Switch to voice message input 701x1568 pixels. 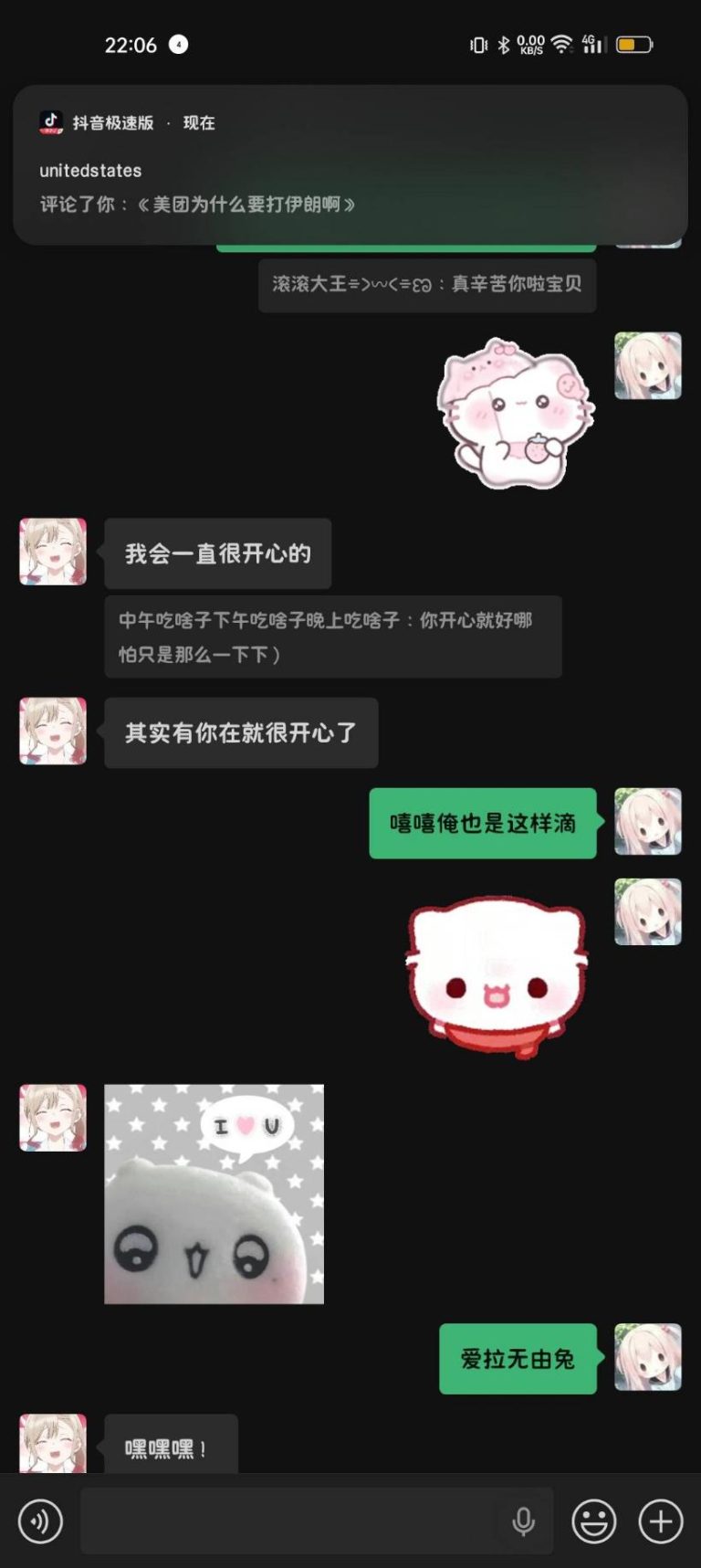40,1521
